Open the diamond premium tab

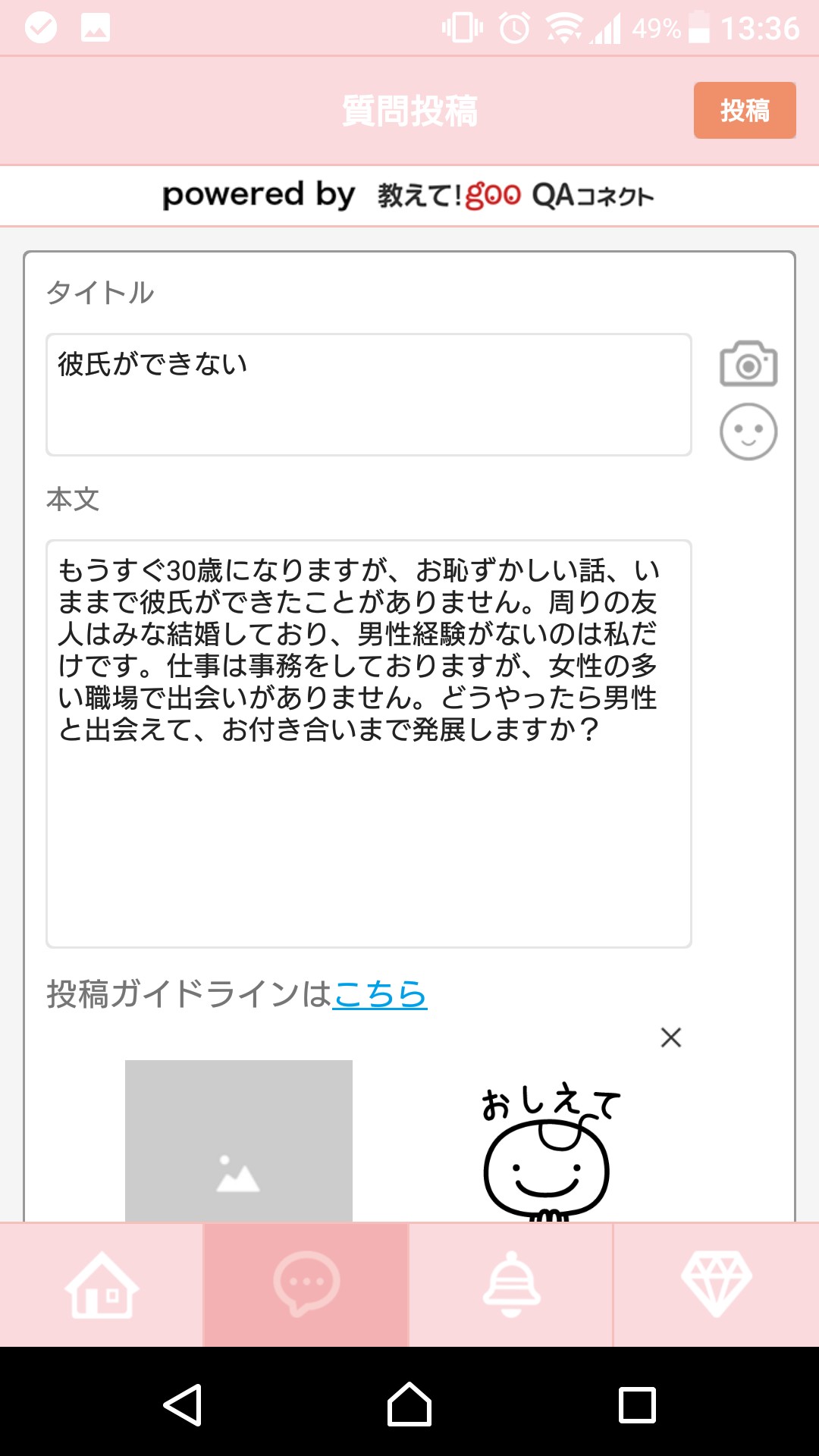[716, 1284]
